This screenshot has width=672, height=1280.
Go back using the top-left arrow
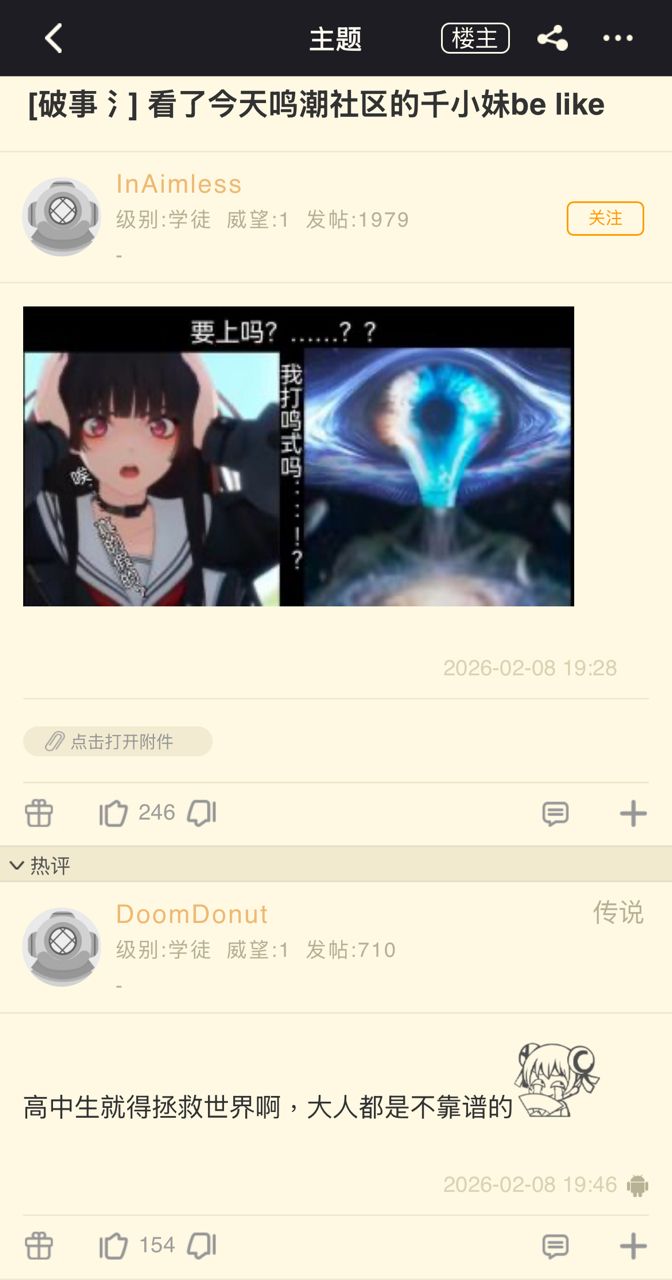(54, 39)
